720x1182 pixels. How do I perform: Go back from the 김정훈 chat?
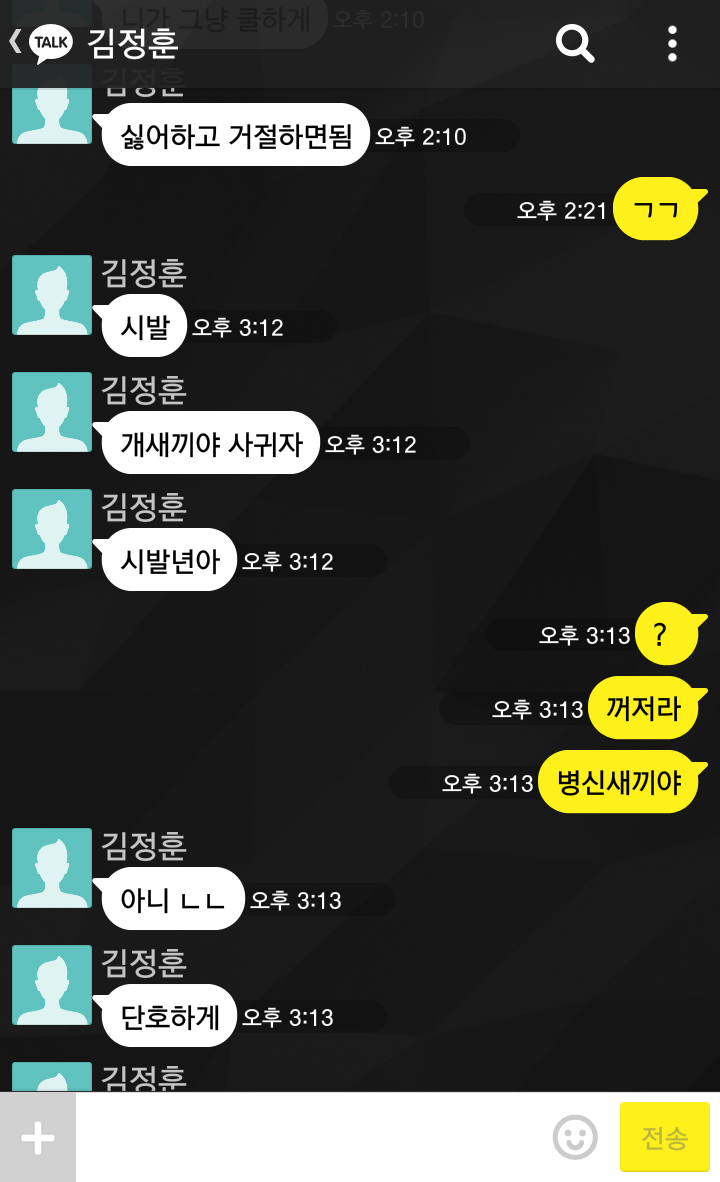point(15,41)
